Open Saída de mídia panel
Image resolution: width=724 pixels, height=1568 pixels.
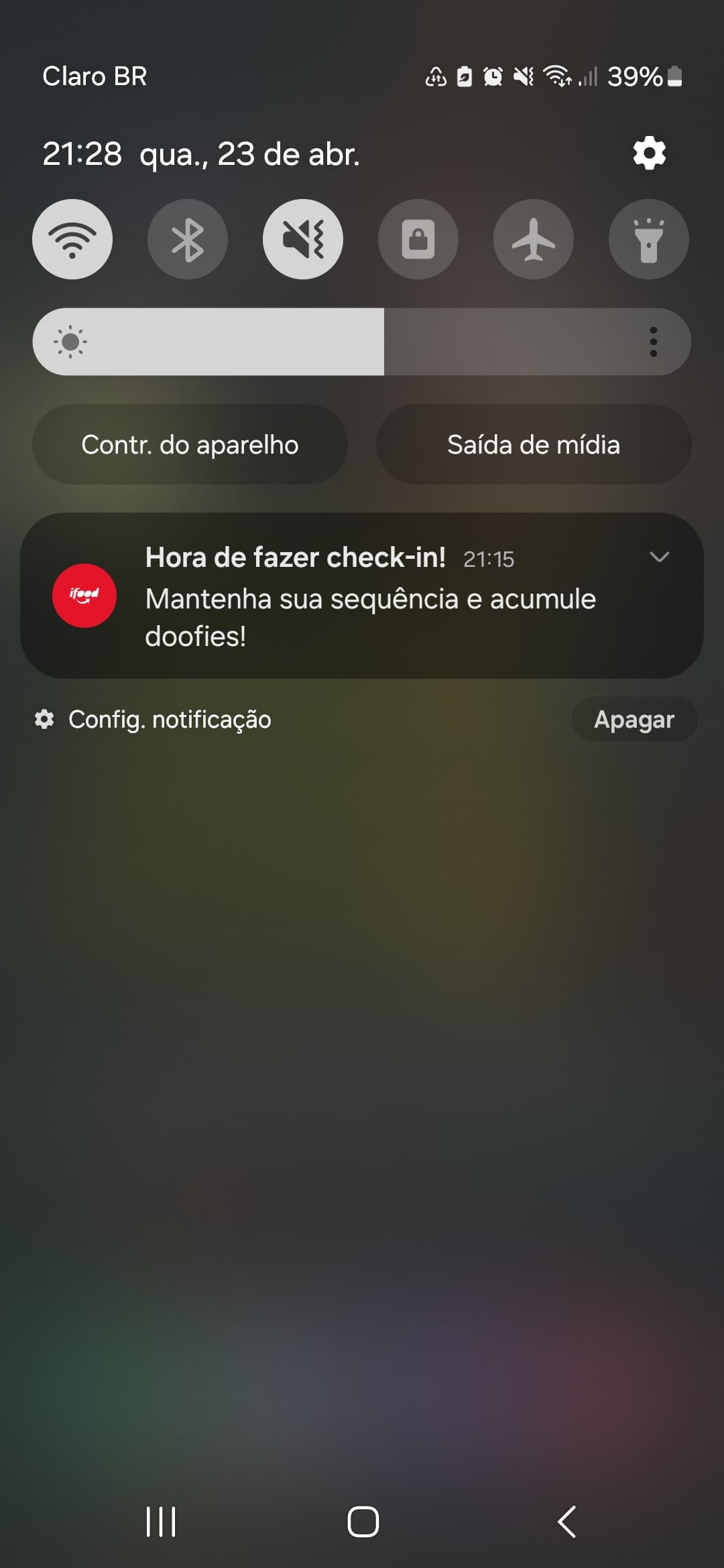534,444
